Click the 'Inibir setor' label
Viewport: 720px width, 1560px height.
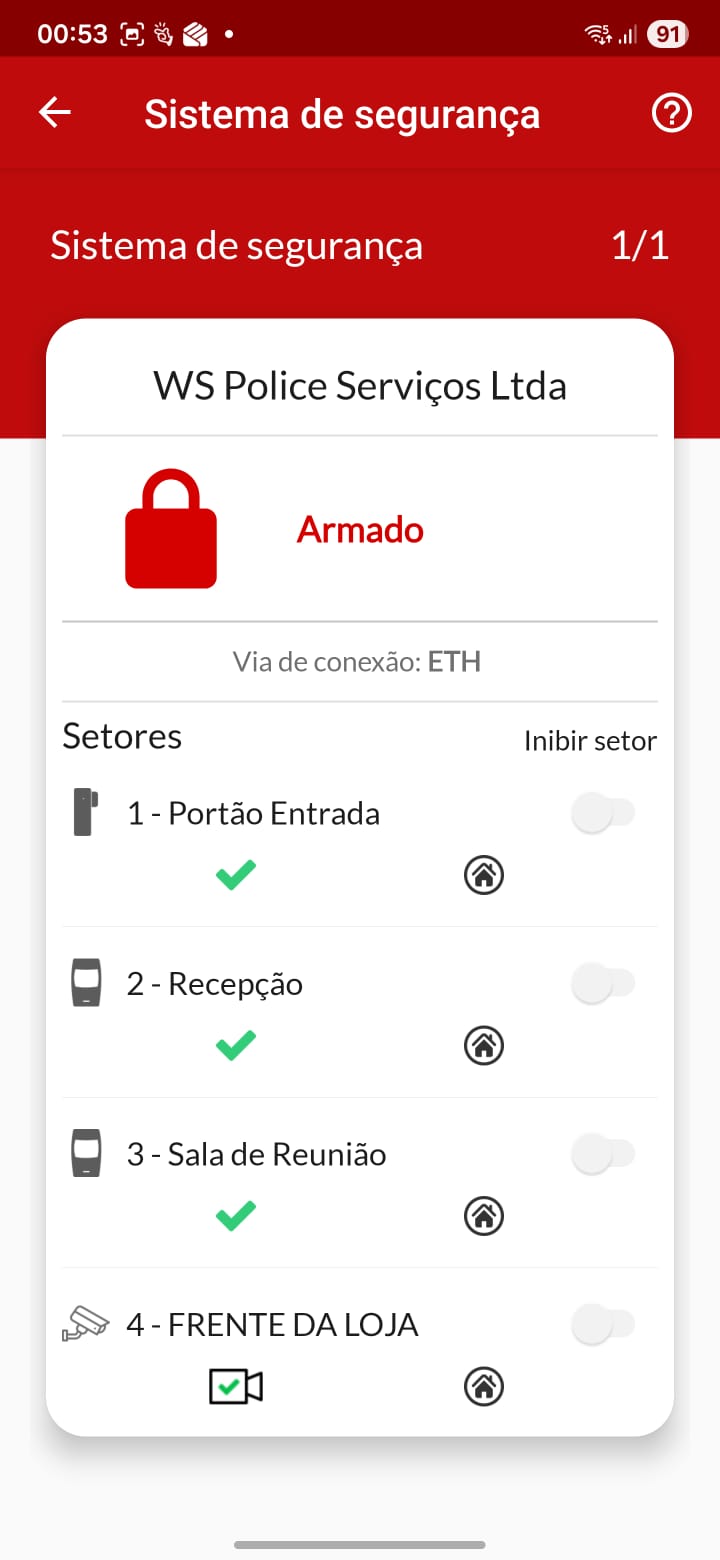pyautogui.click(x=590, y=740)
